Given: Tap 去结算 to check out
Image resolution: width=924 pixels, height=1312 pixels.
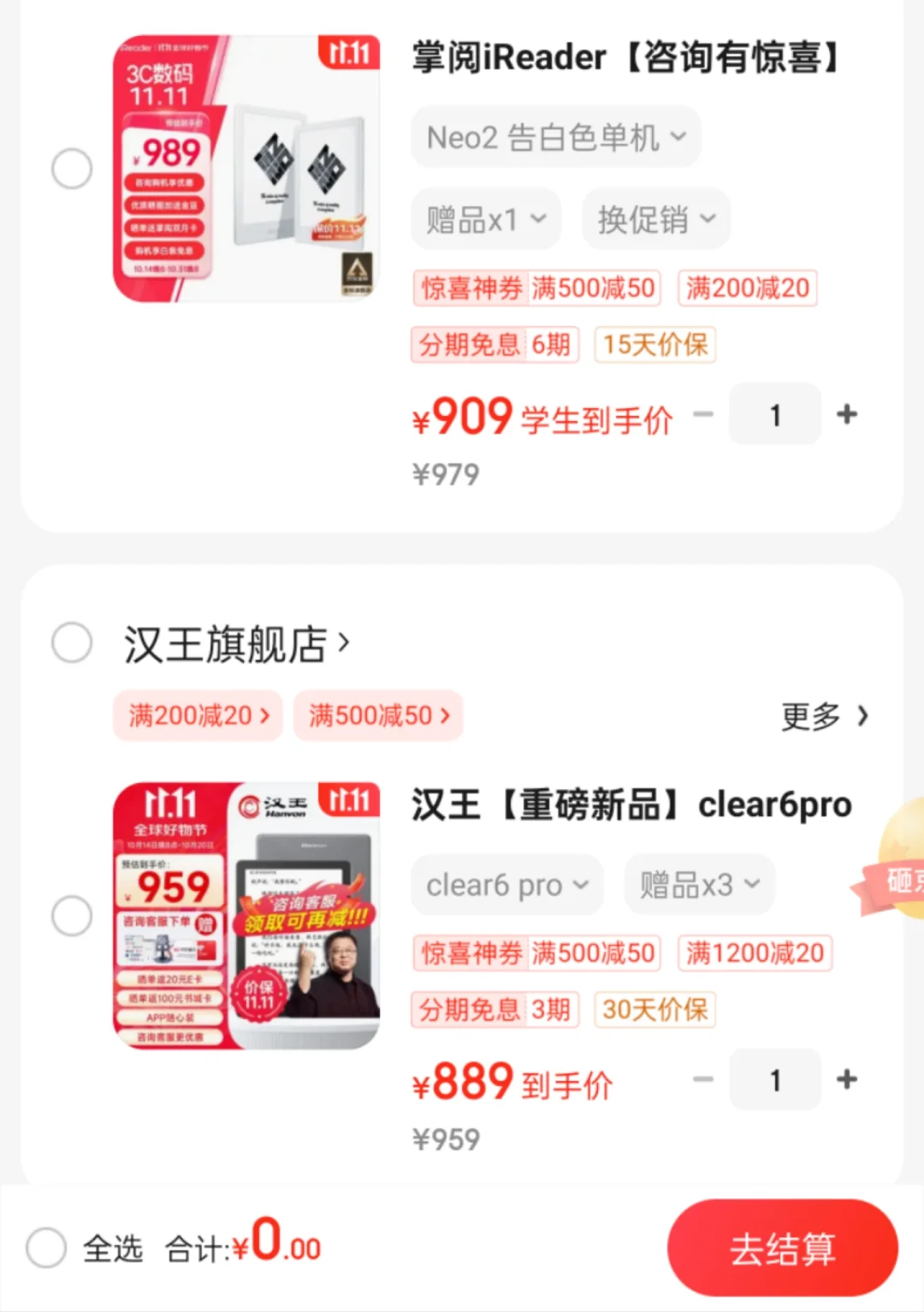Looking at the screenshot, I should (782, 1249).
